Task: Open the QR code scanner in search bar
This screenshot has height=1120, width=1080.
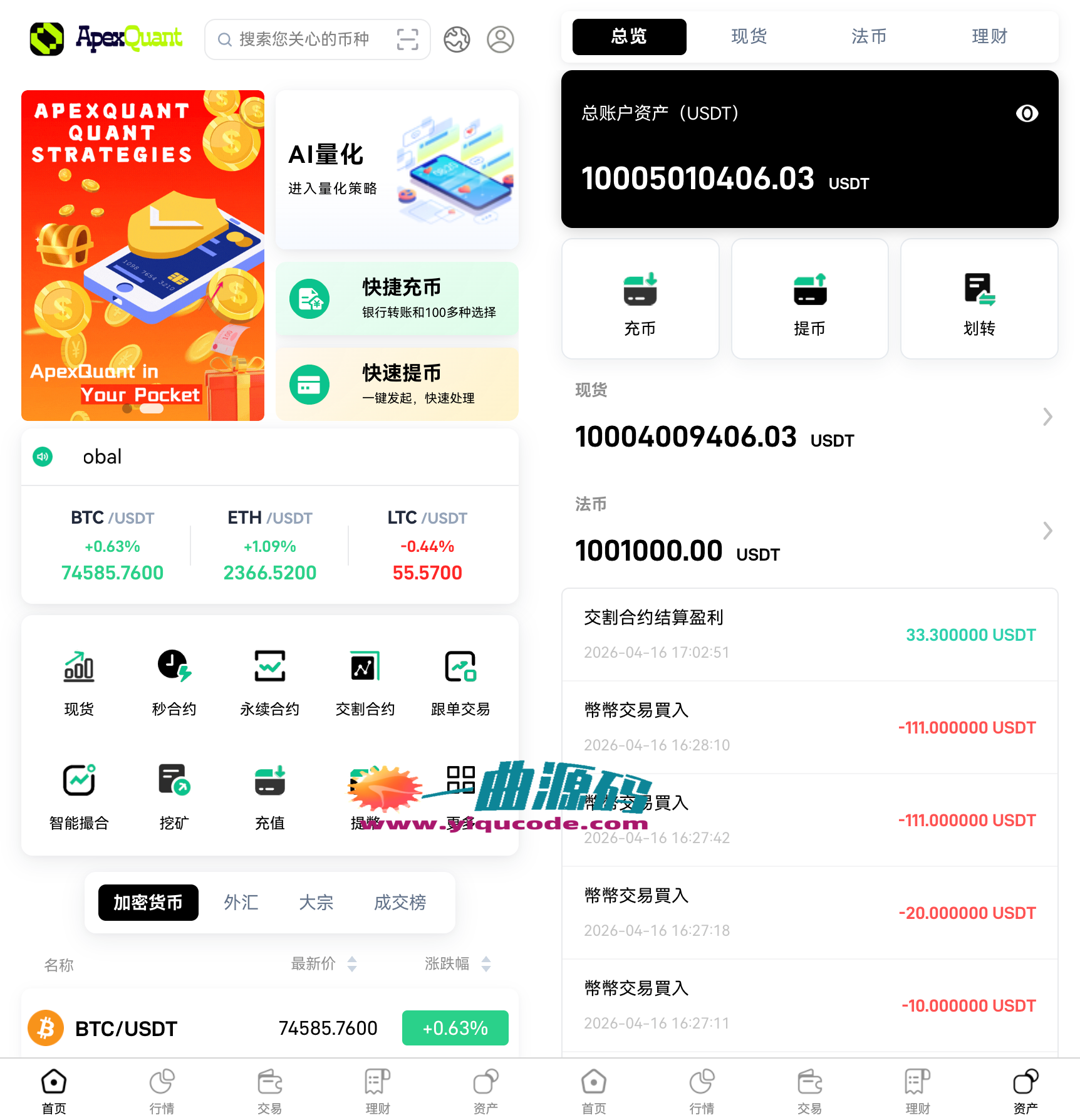Action: pos(407,39)
